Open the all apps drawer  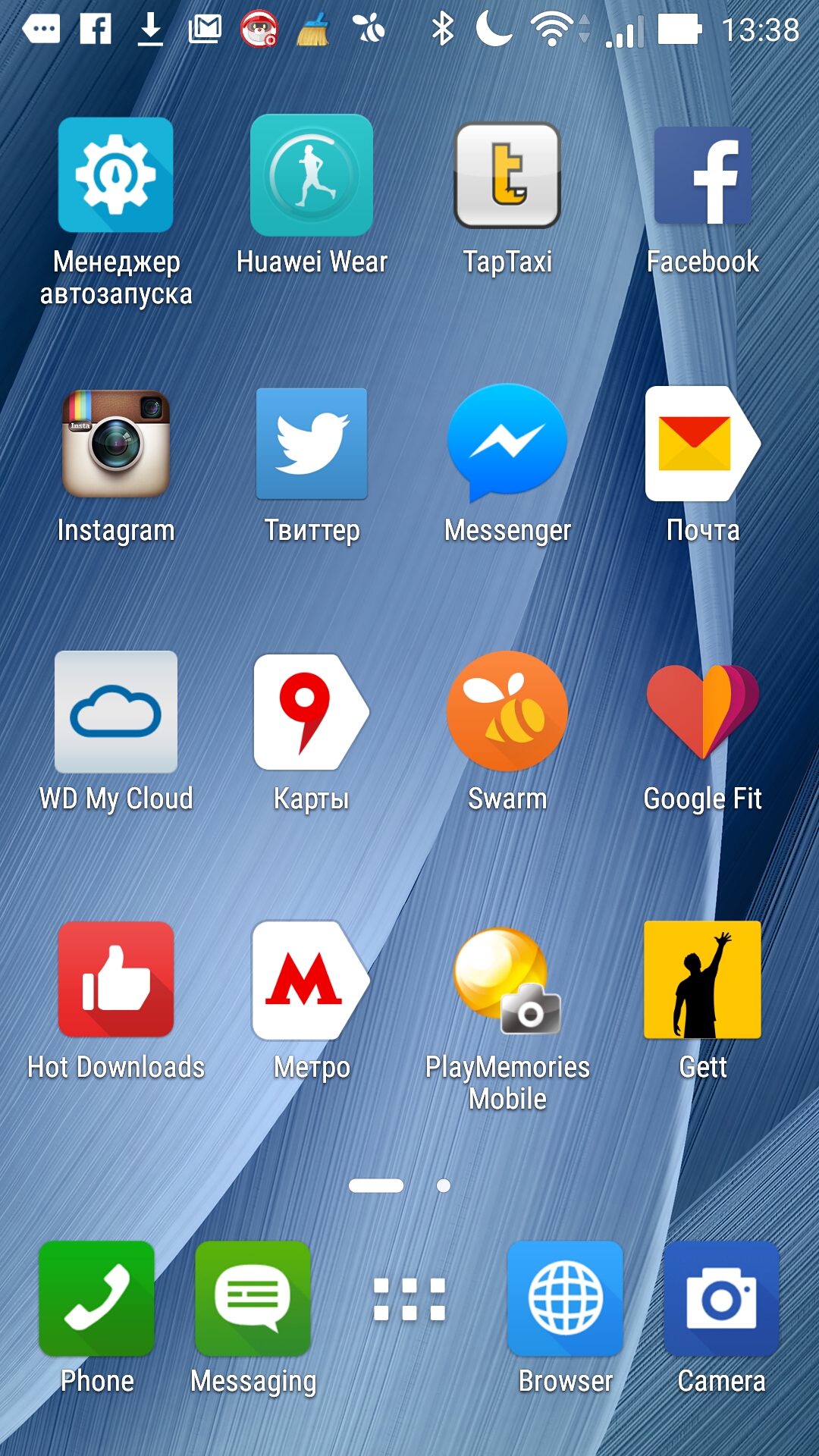click(409, 1298)
